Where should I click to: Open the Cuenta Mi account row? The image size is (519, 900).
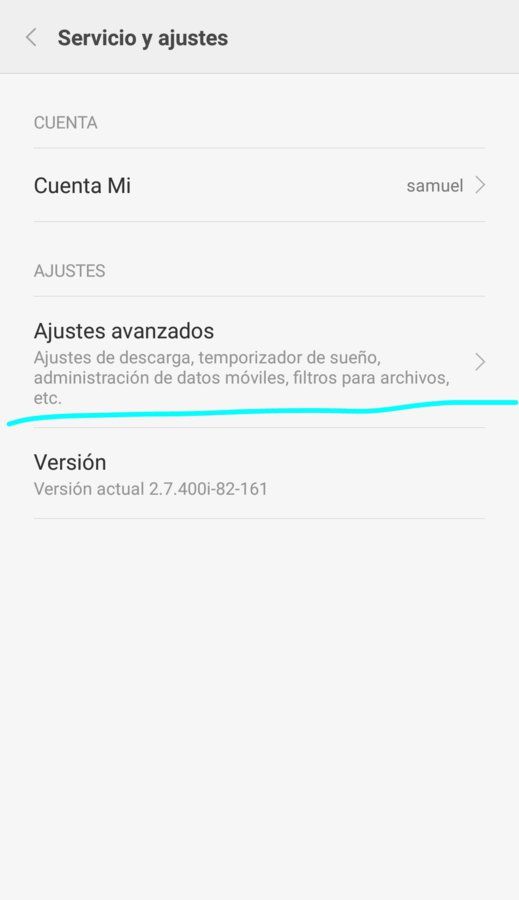tap(260, 185)
